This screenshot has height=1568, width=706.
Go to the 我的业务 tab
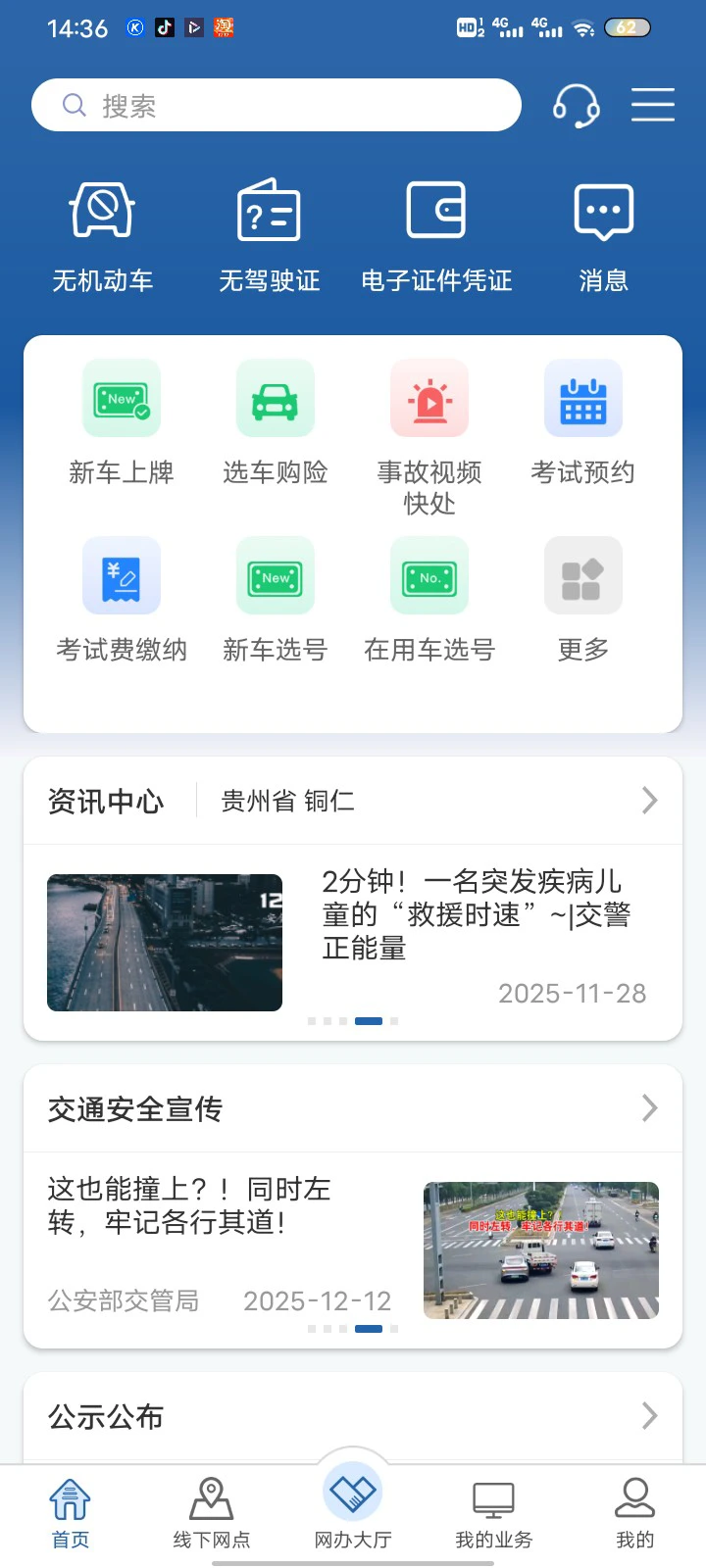click(493, 1513)
